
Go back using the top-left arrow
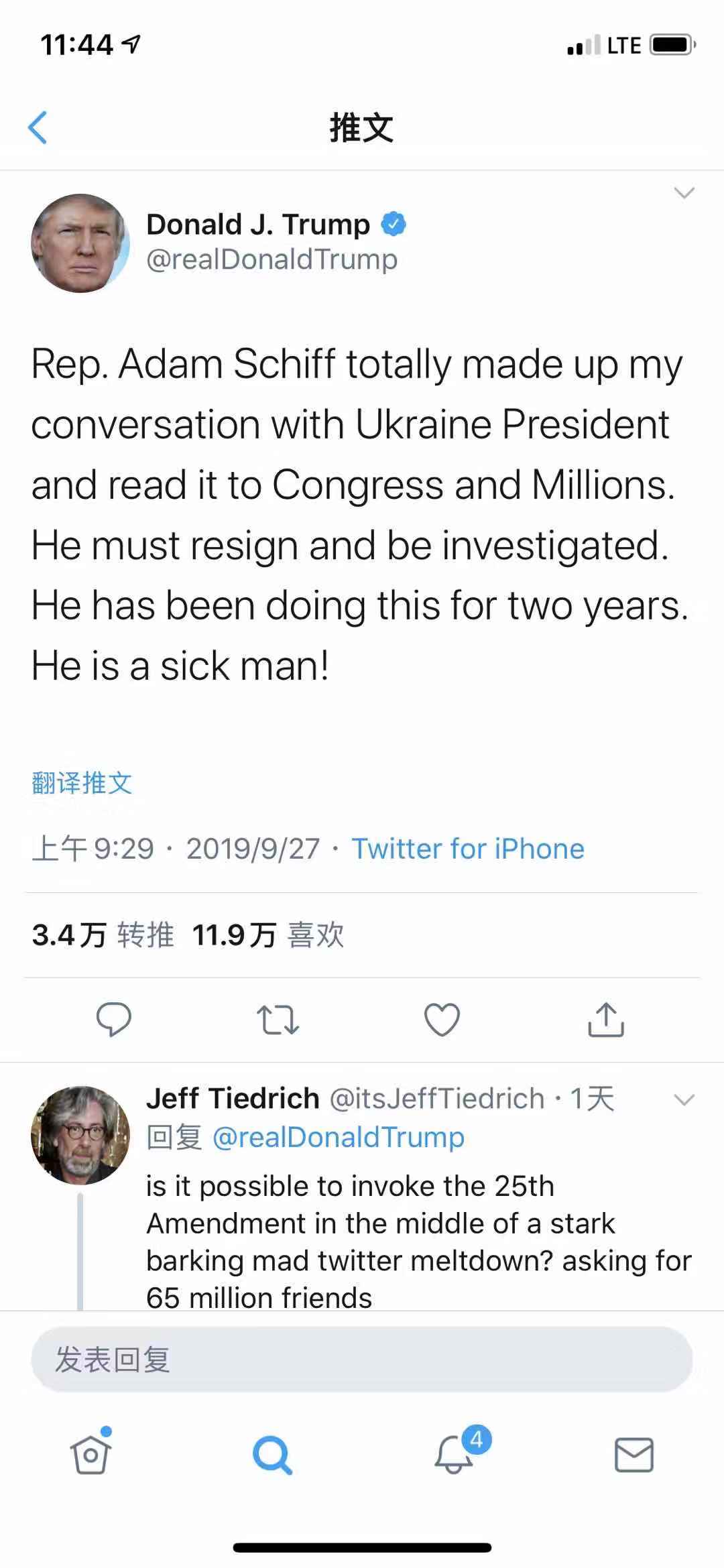[x=38, y=127]
